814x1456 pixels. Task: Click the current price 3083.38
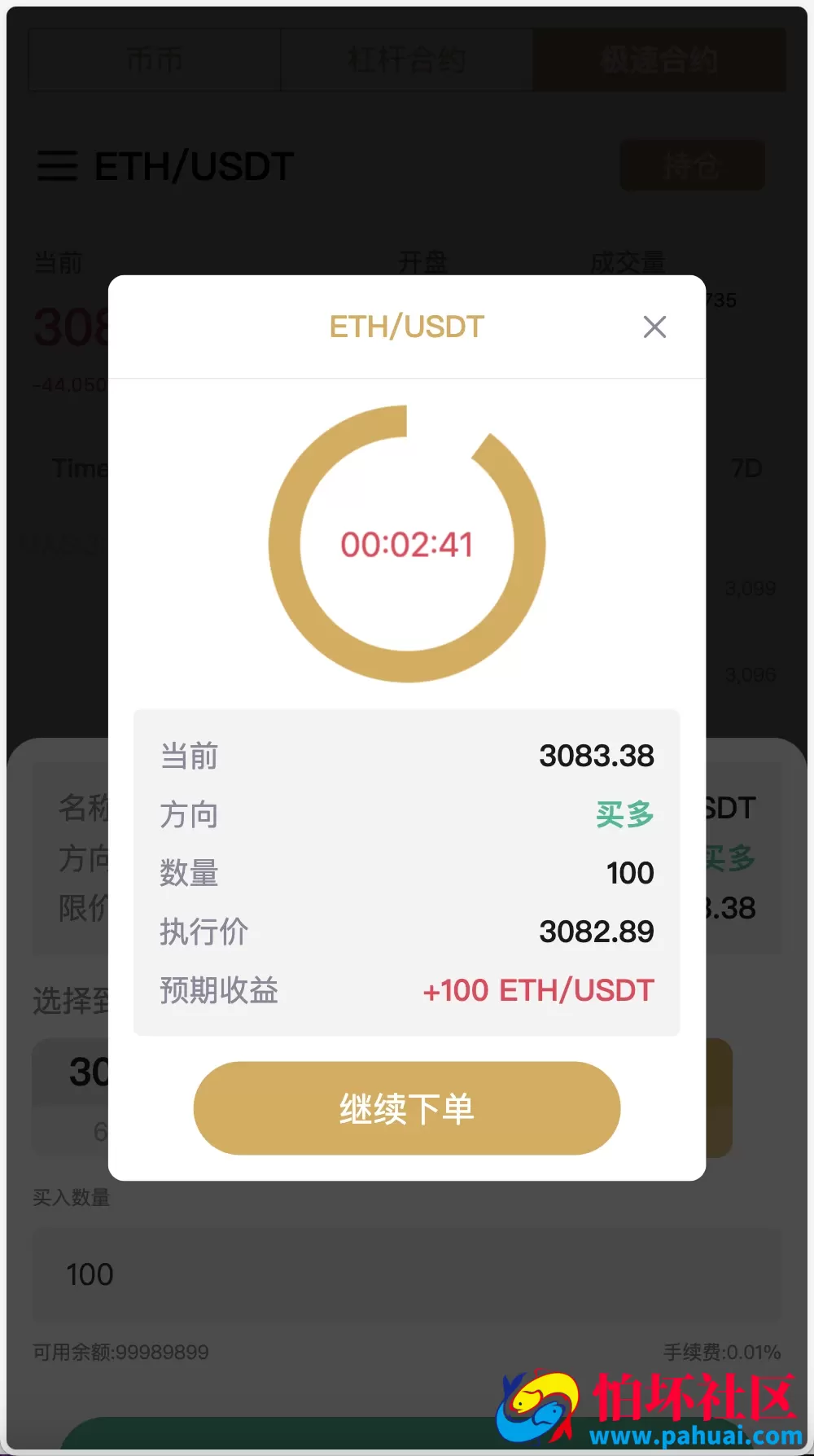pyautogui.click(x=597, y=756)
